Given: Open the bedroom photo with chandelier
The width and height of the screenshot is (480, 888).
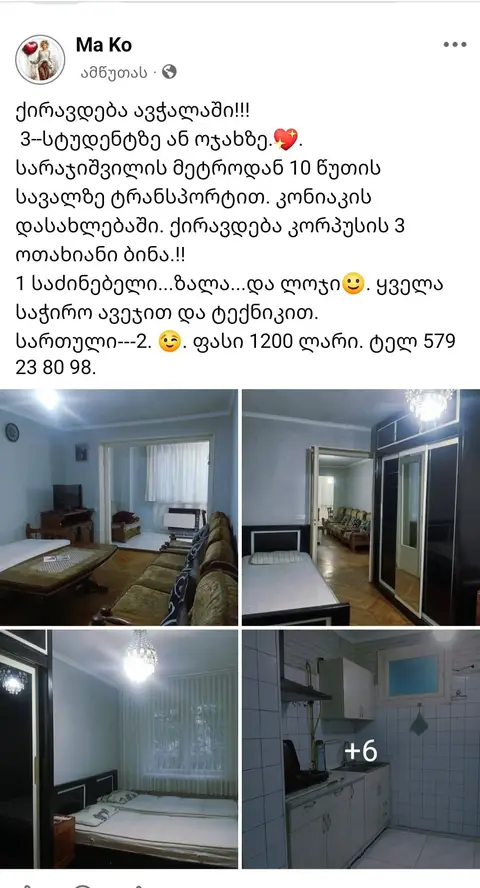Looking at the screenshot, I should (119, 749).
